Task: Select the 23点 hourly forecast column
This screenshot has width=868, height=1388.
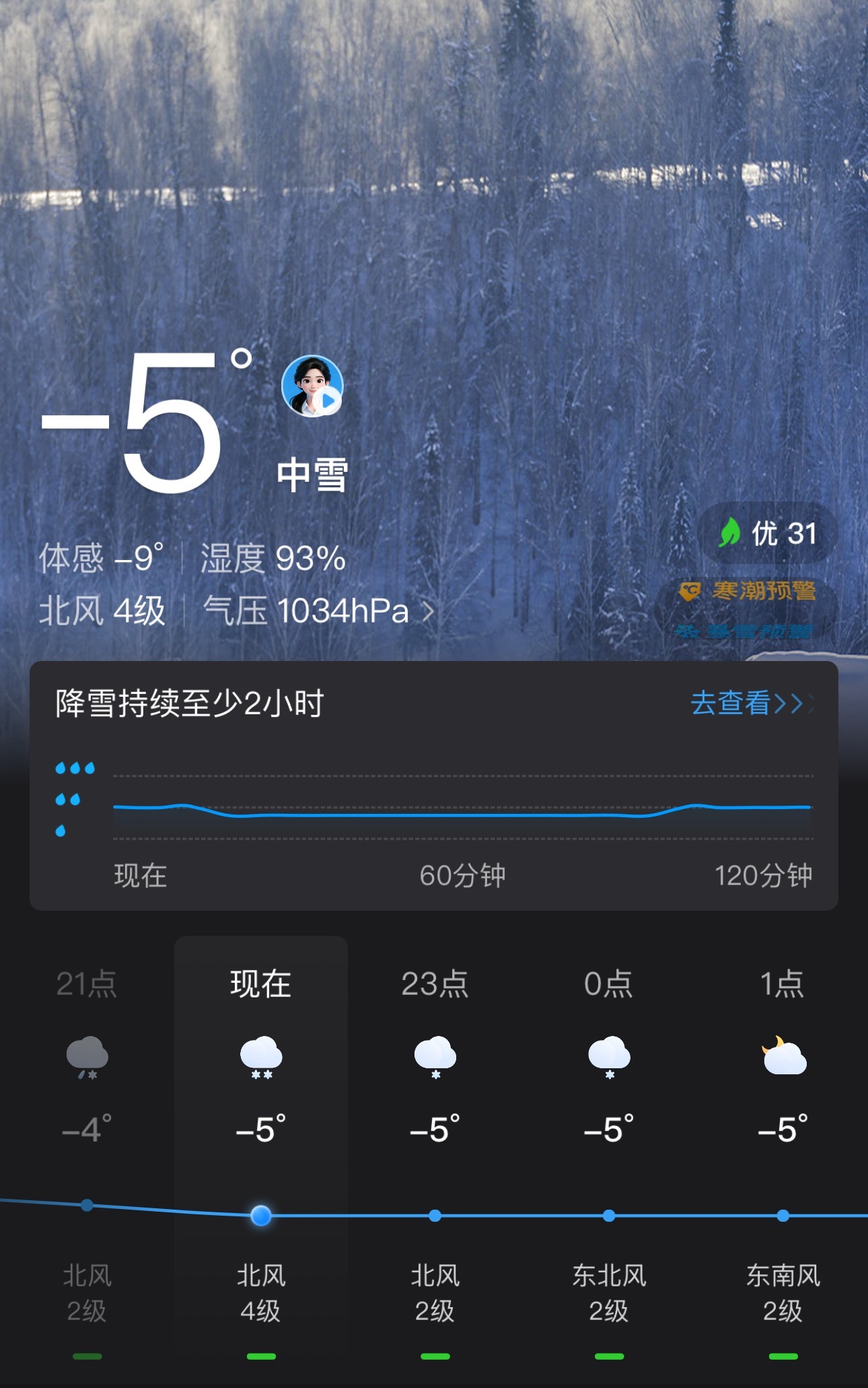Action: pos(435,985)
